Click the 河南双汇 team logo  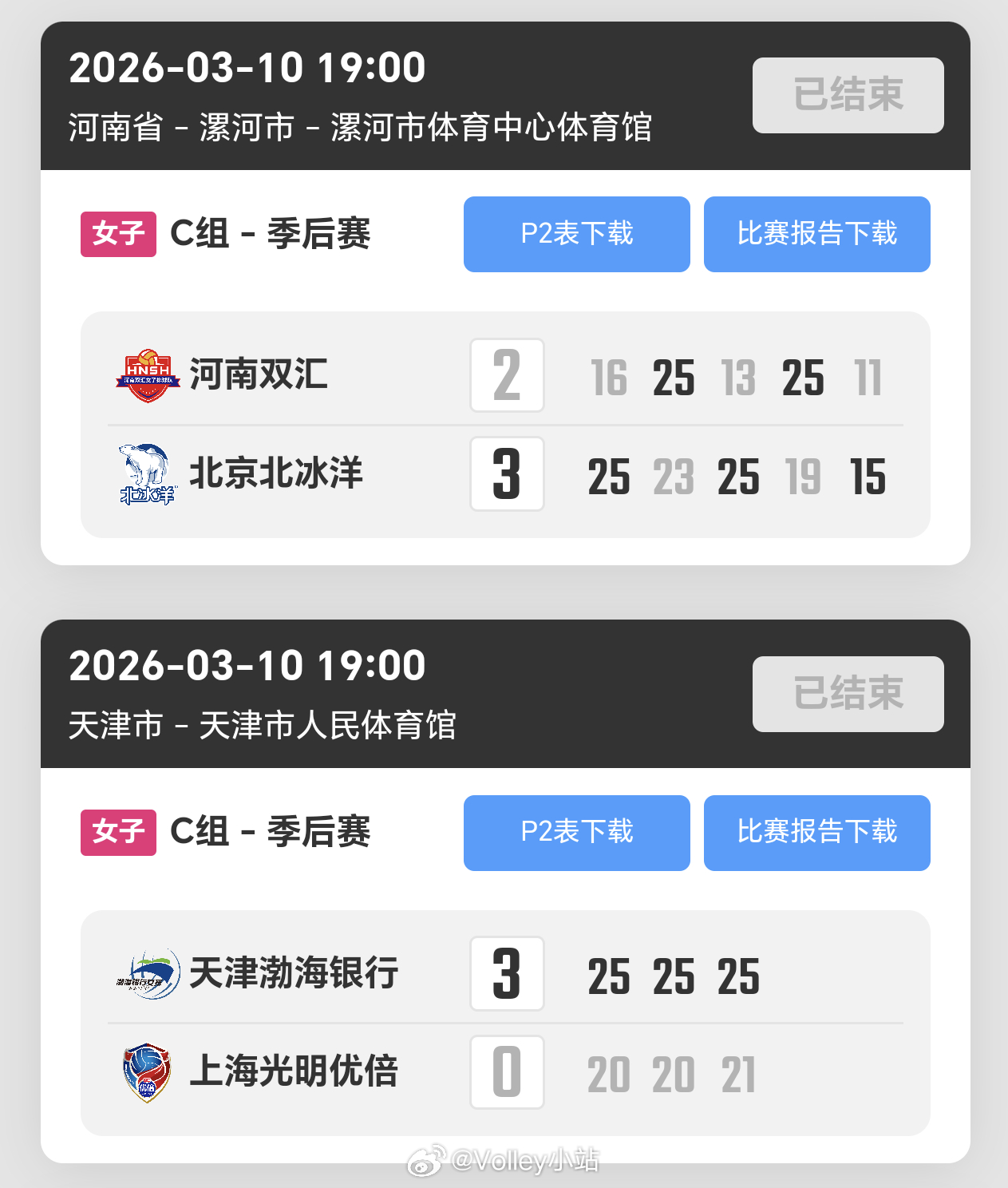pos(145,375)
